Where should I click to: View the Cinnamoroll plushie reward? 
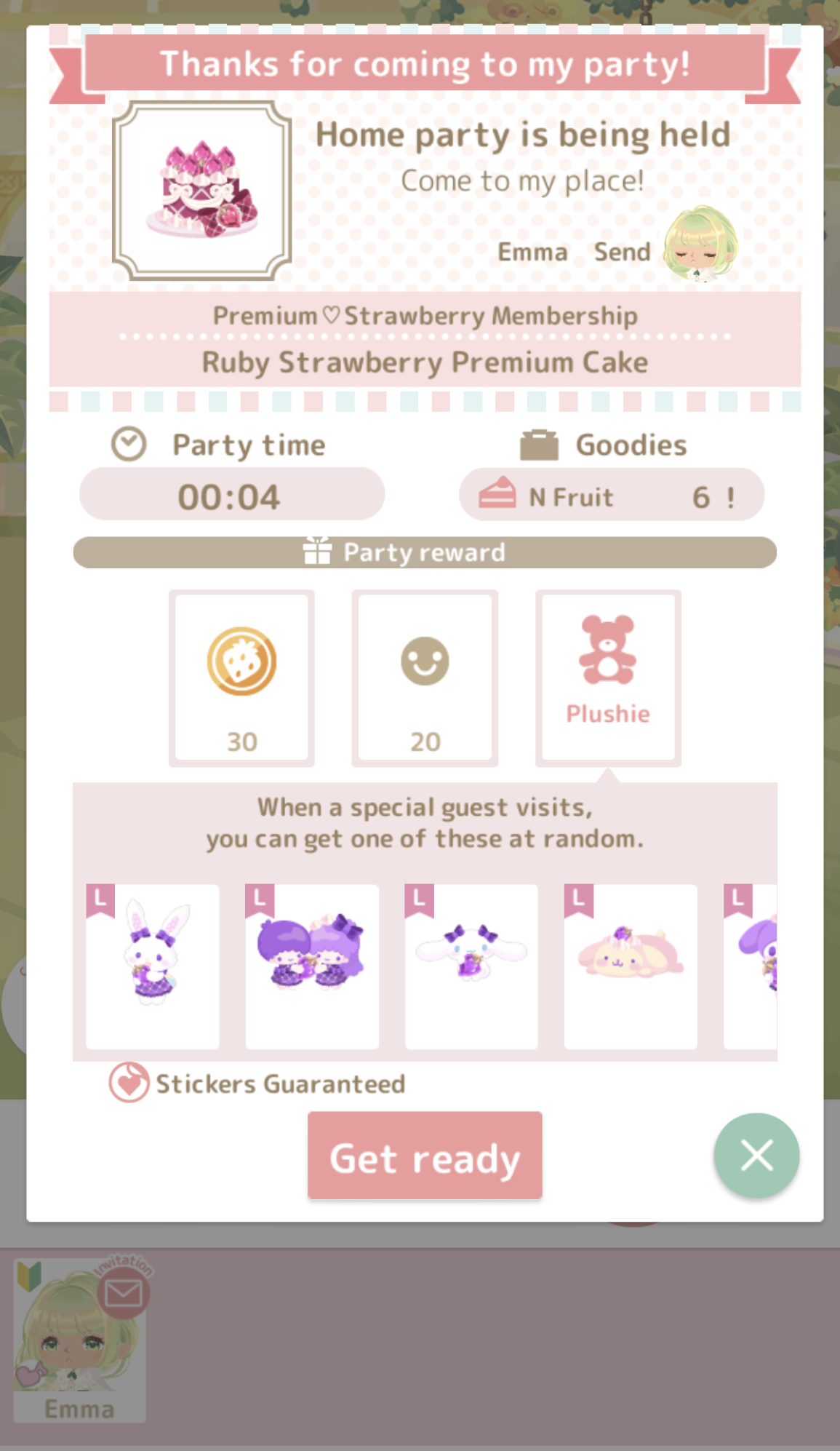[471, 966]
